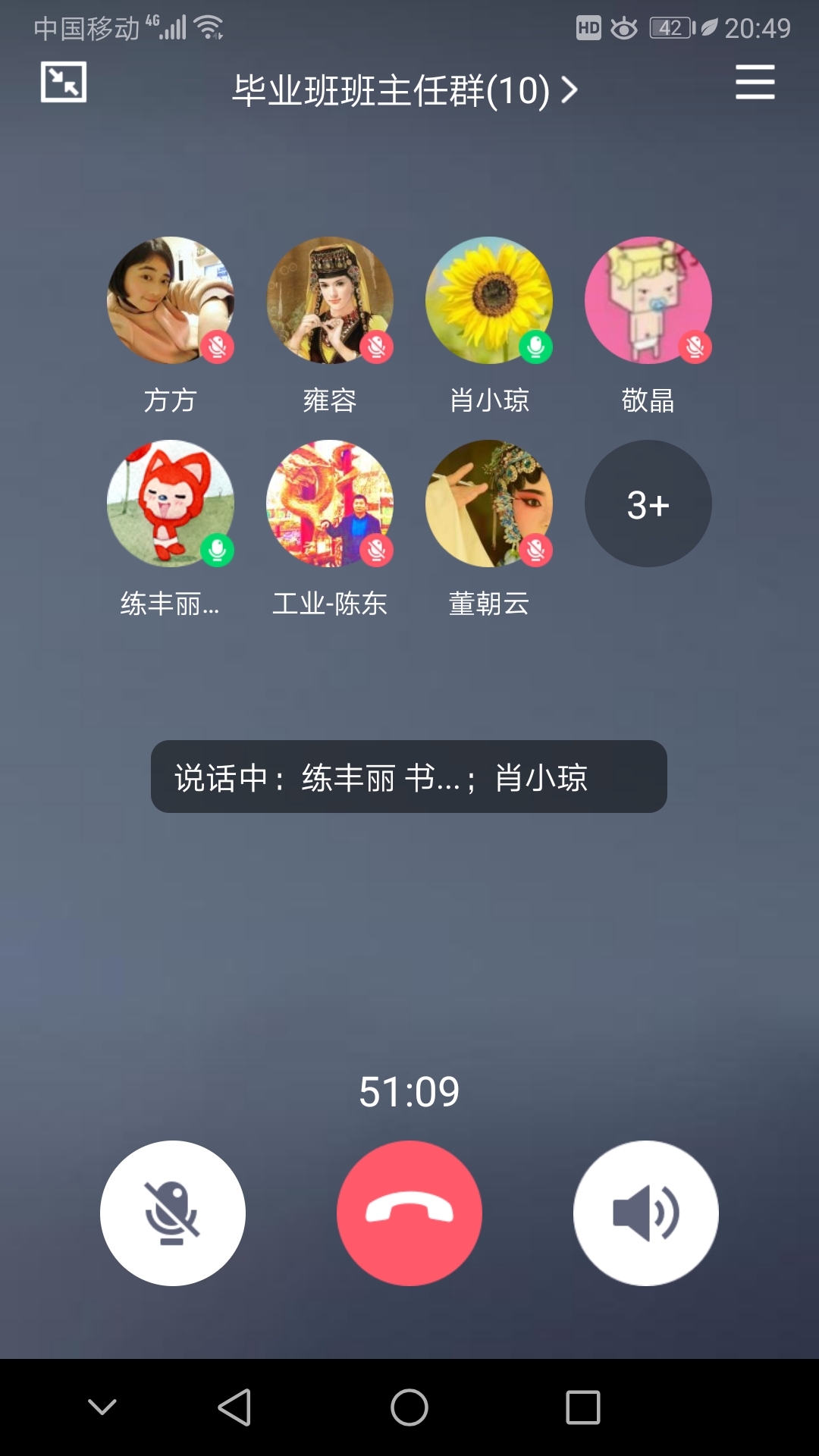This screenshot has width=819, height=1456.
Task: Minimize the call window
Action: click(63, 82)
